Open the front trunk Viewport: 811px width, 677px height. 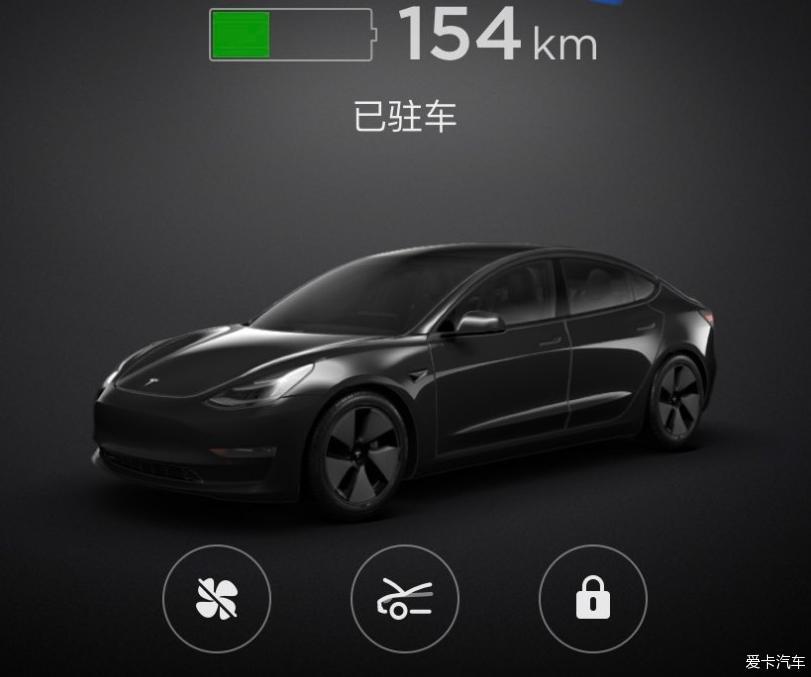point(405,598)
